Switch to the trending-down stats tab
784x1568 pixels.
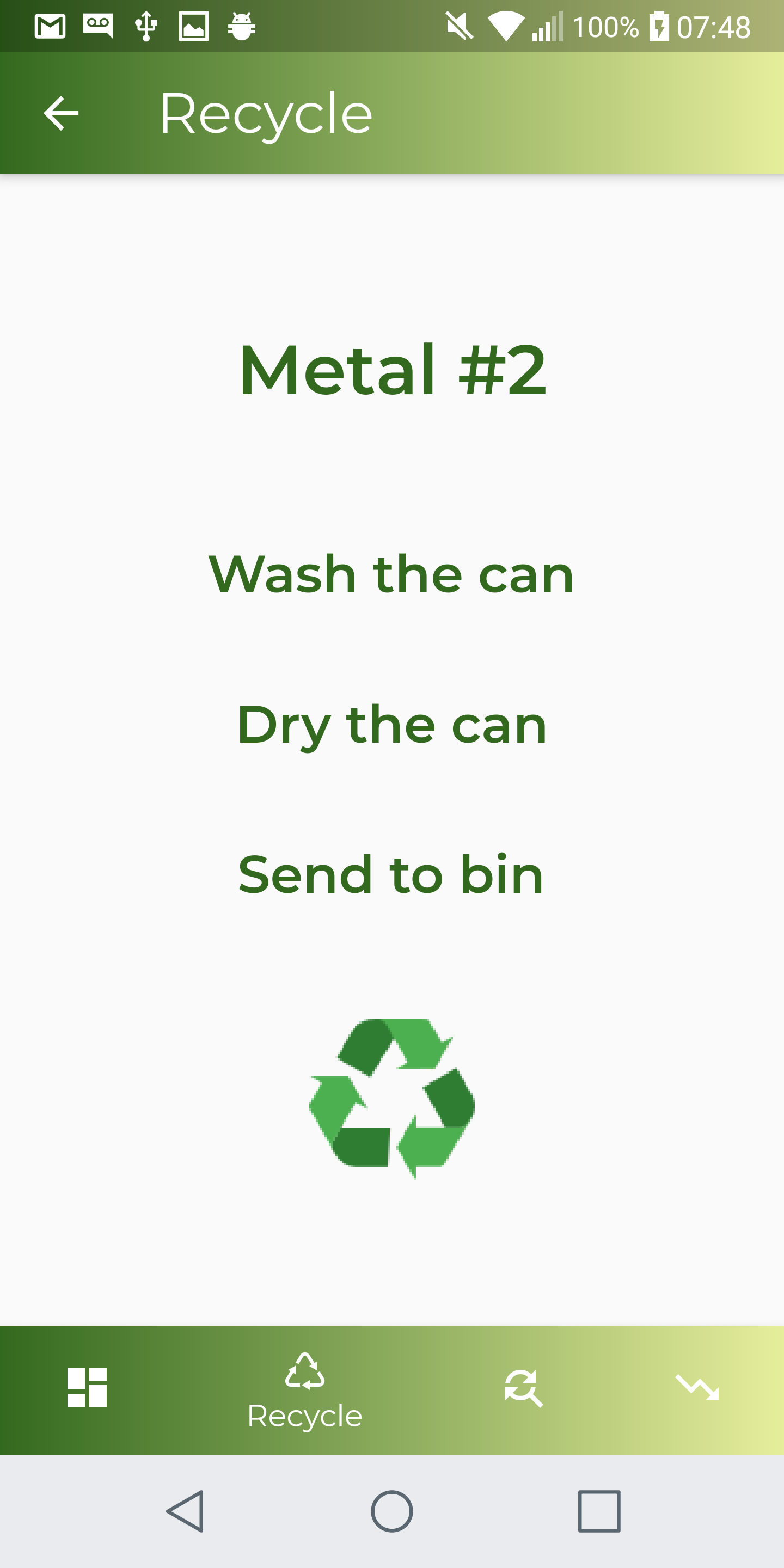(697, 1387)
